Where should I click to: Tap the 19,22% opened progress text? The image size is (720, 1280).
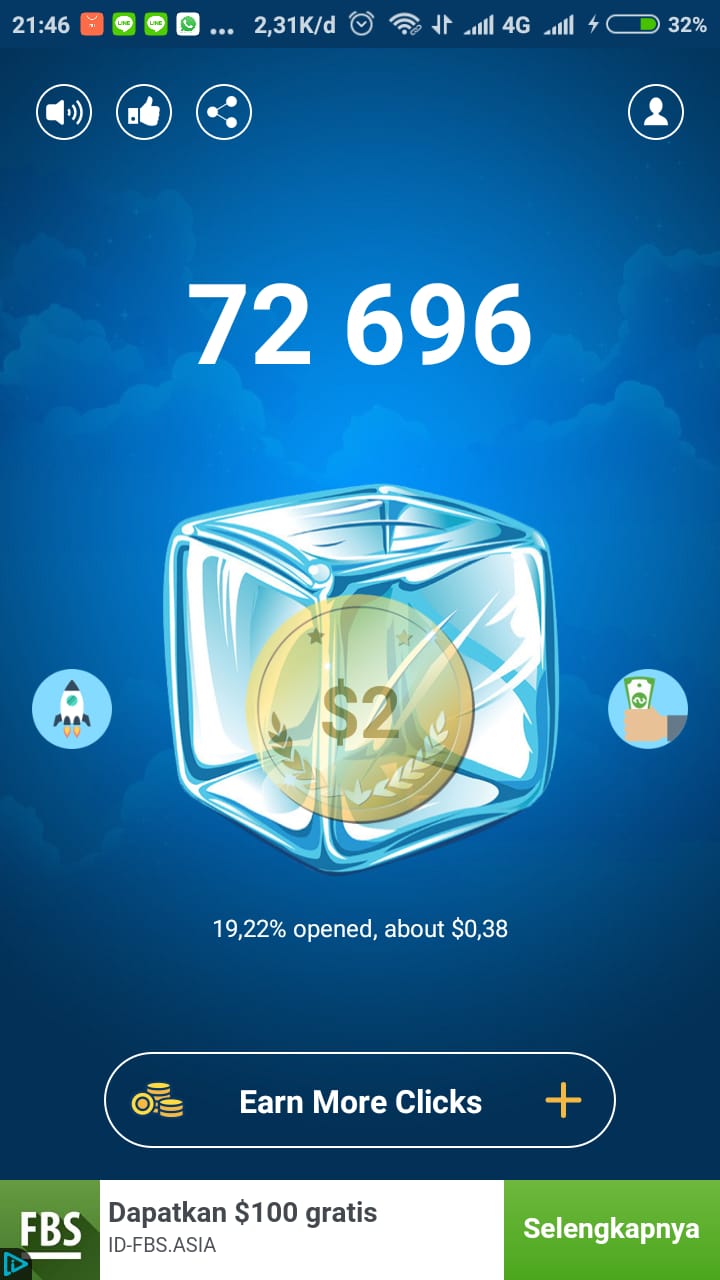pos(360,929)
